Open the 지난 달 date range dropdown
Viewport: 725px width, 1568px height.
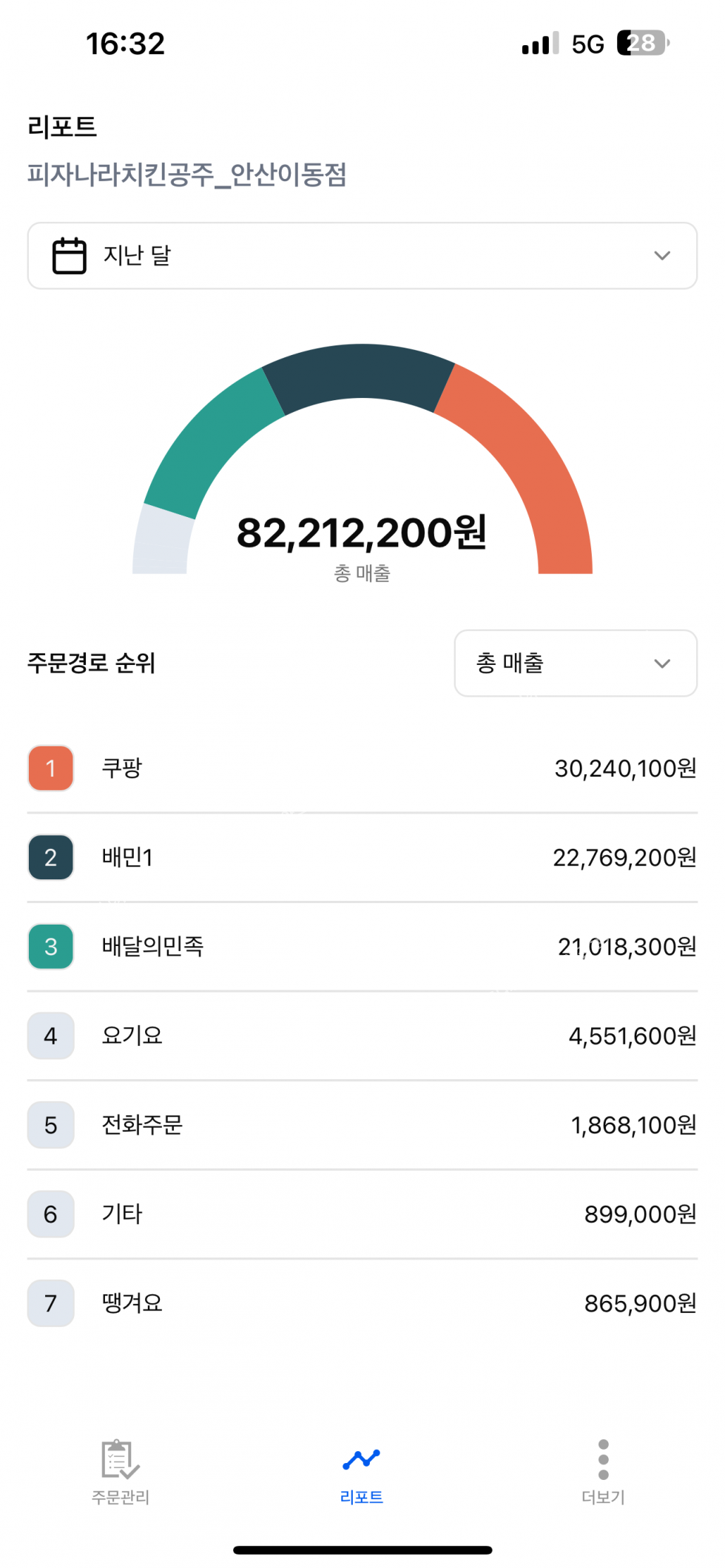coord(362,256)
